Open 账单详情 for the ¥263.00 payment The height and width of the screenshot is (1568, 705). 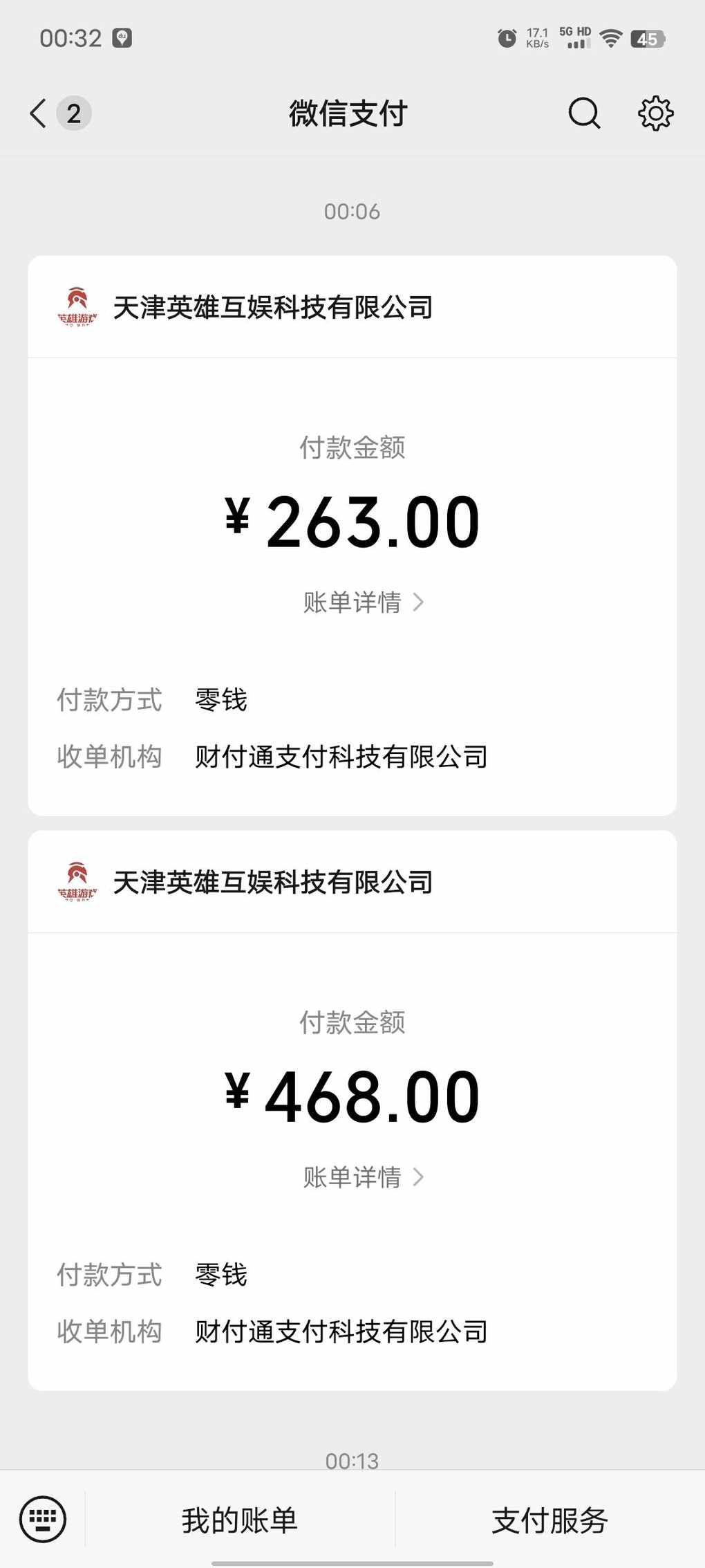364,602
